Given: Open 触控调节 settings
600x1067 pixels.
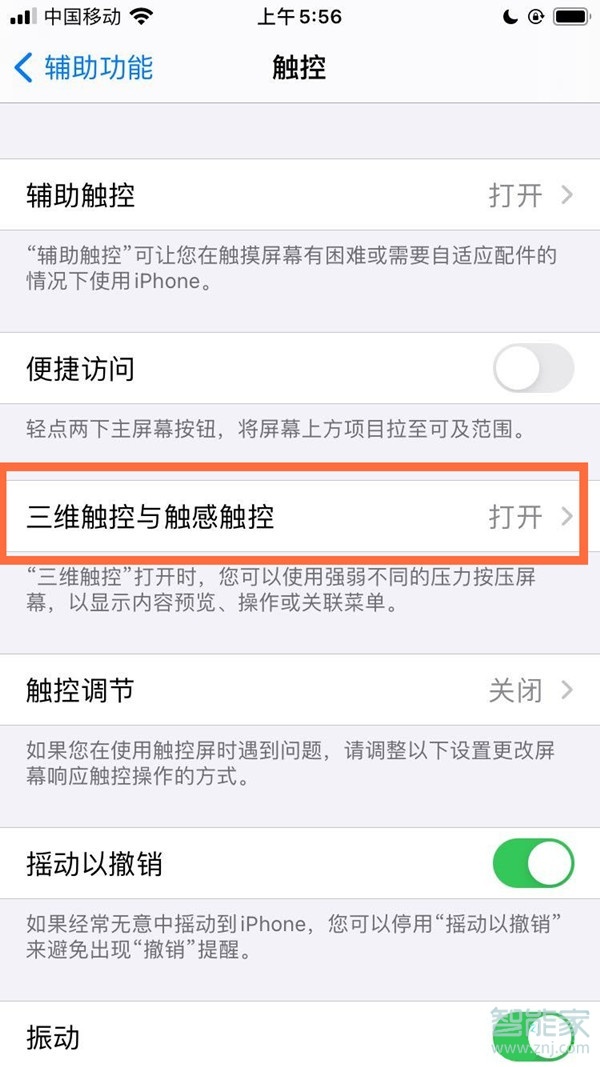Looking at the screenshot, I should click(300, 690).
